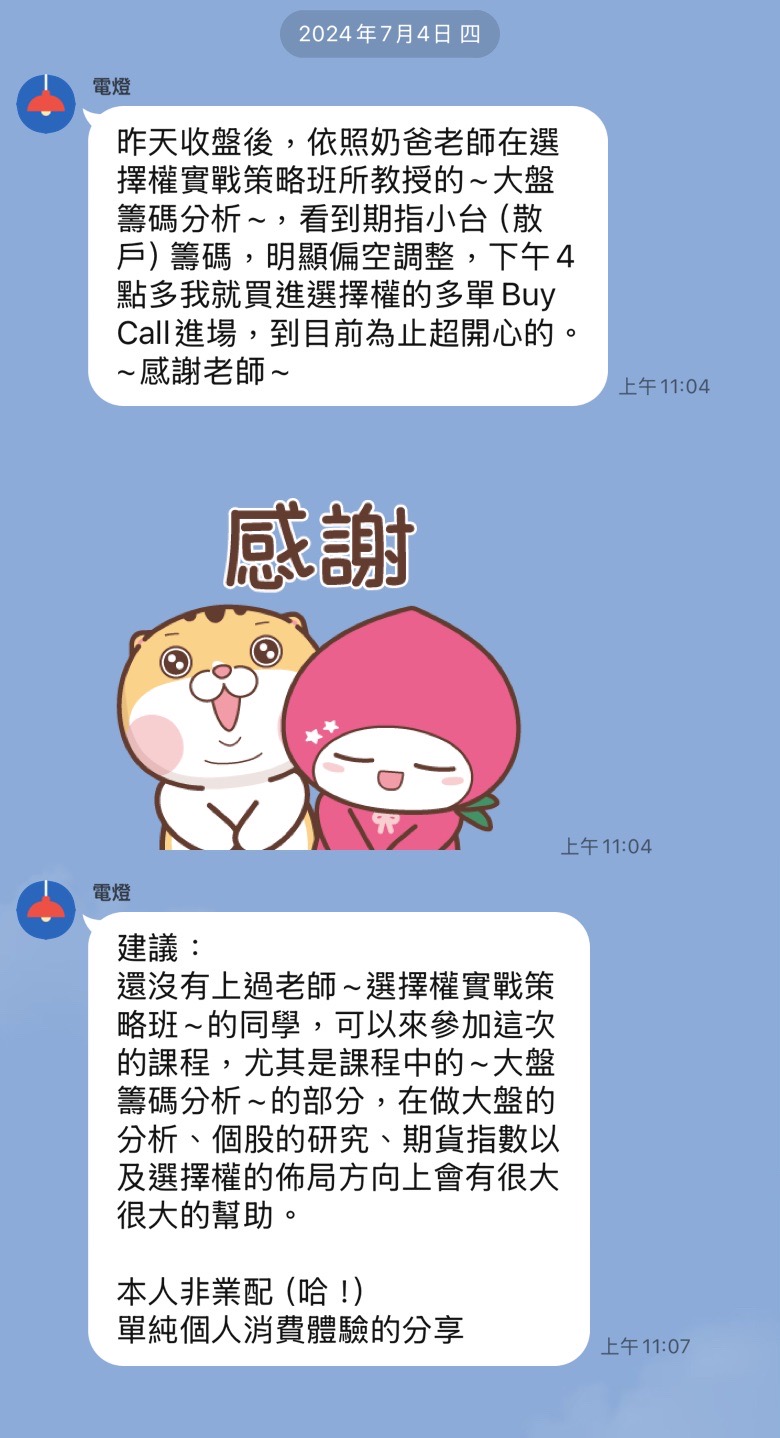Open 電燈's avatar beside the 昨天收盤後 message
The height and width of the screenshot is (1438, 780).
(46, 103)
